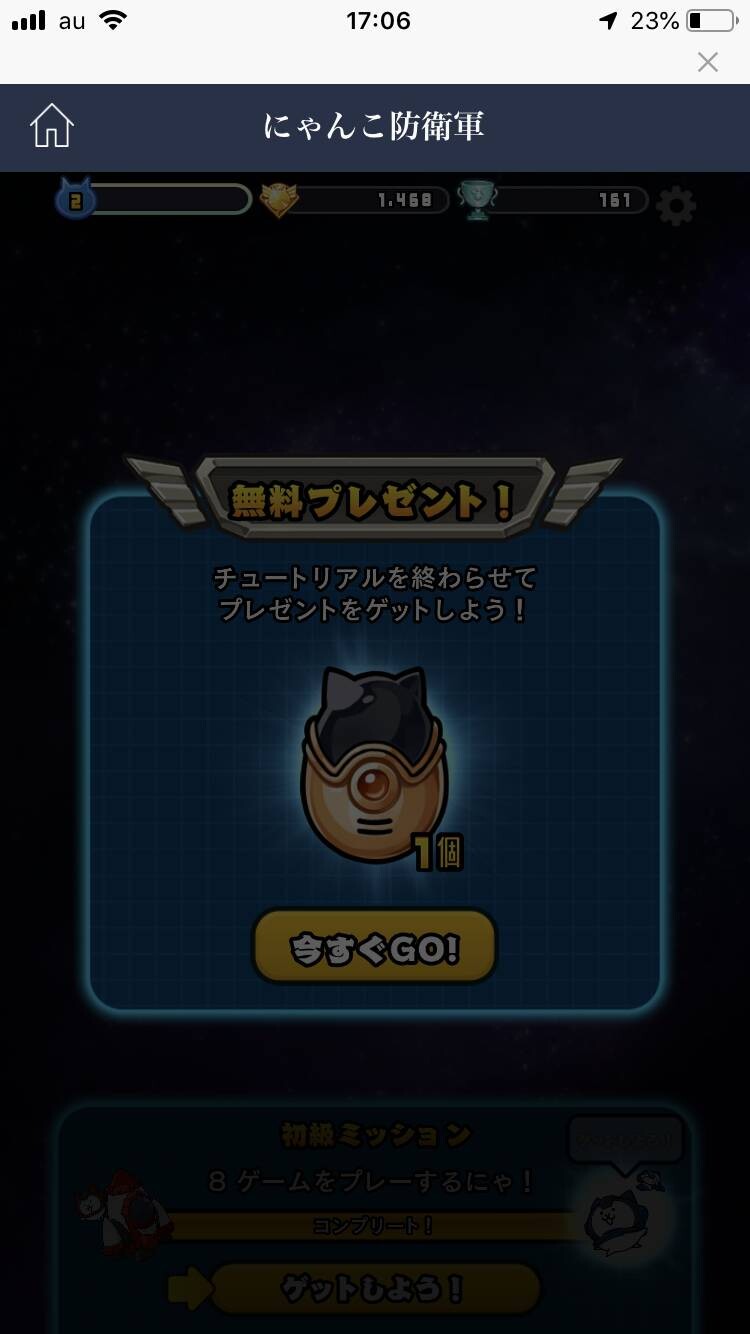Tap the 今すぐGO! button
Image resolution: width=750 pixels, height=1334 pixels.
pos(374,946)
